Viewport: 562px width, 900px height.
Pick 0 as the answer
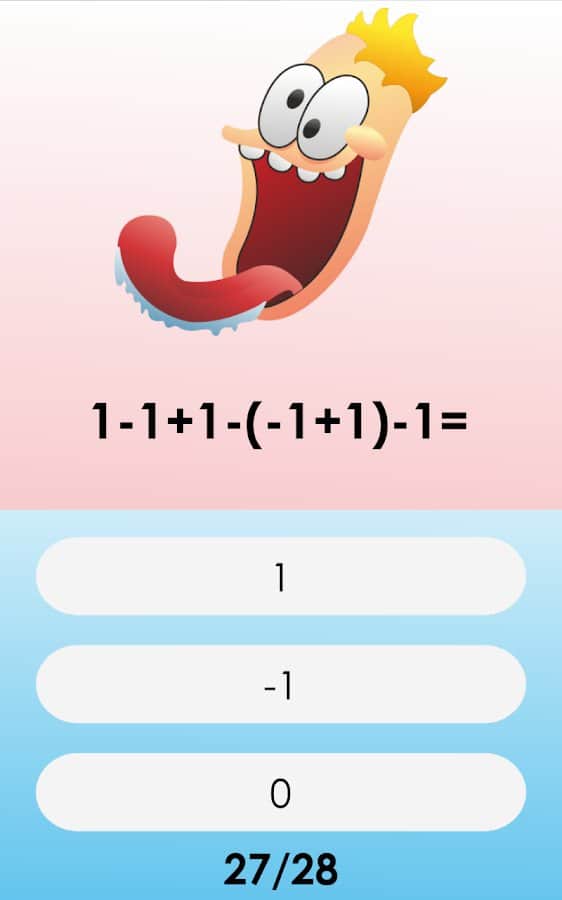pos(281,792)
